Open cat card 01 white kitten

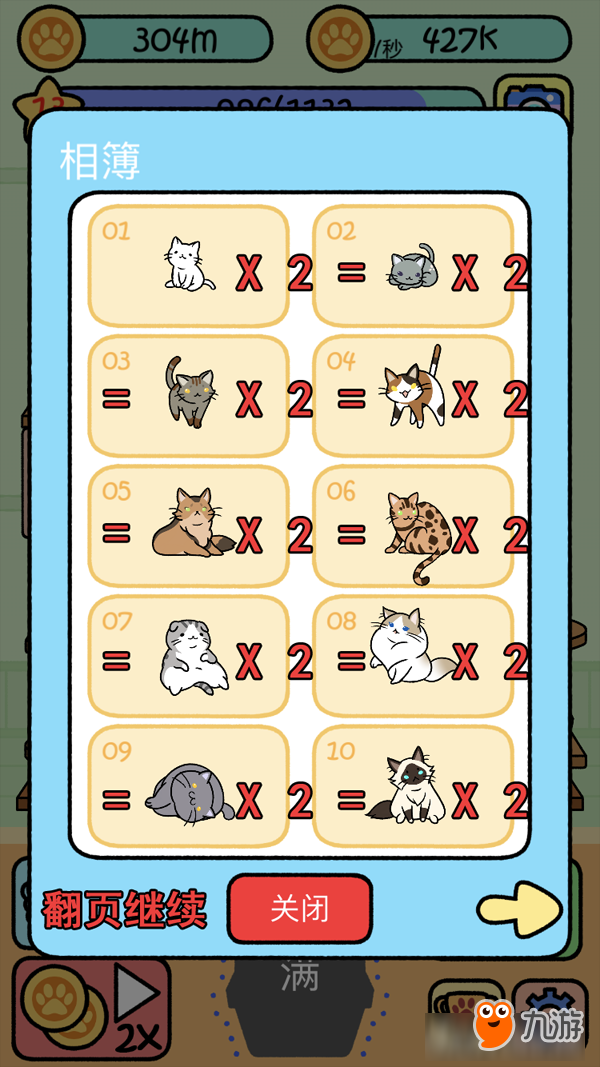[188, 266]
